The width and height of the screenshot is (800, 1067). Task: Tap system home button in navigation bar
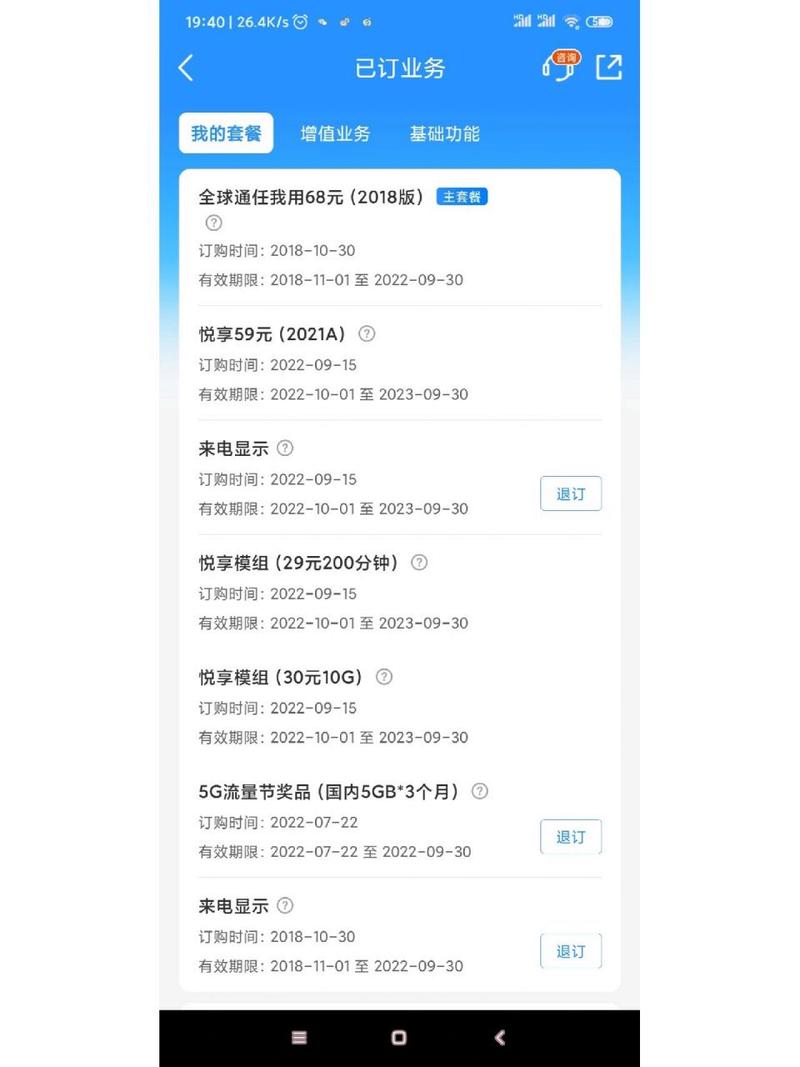tap(399, 1038)
